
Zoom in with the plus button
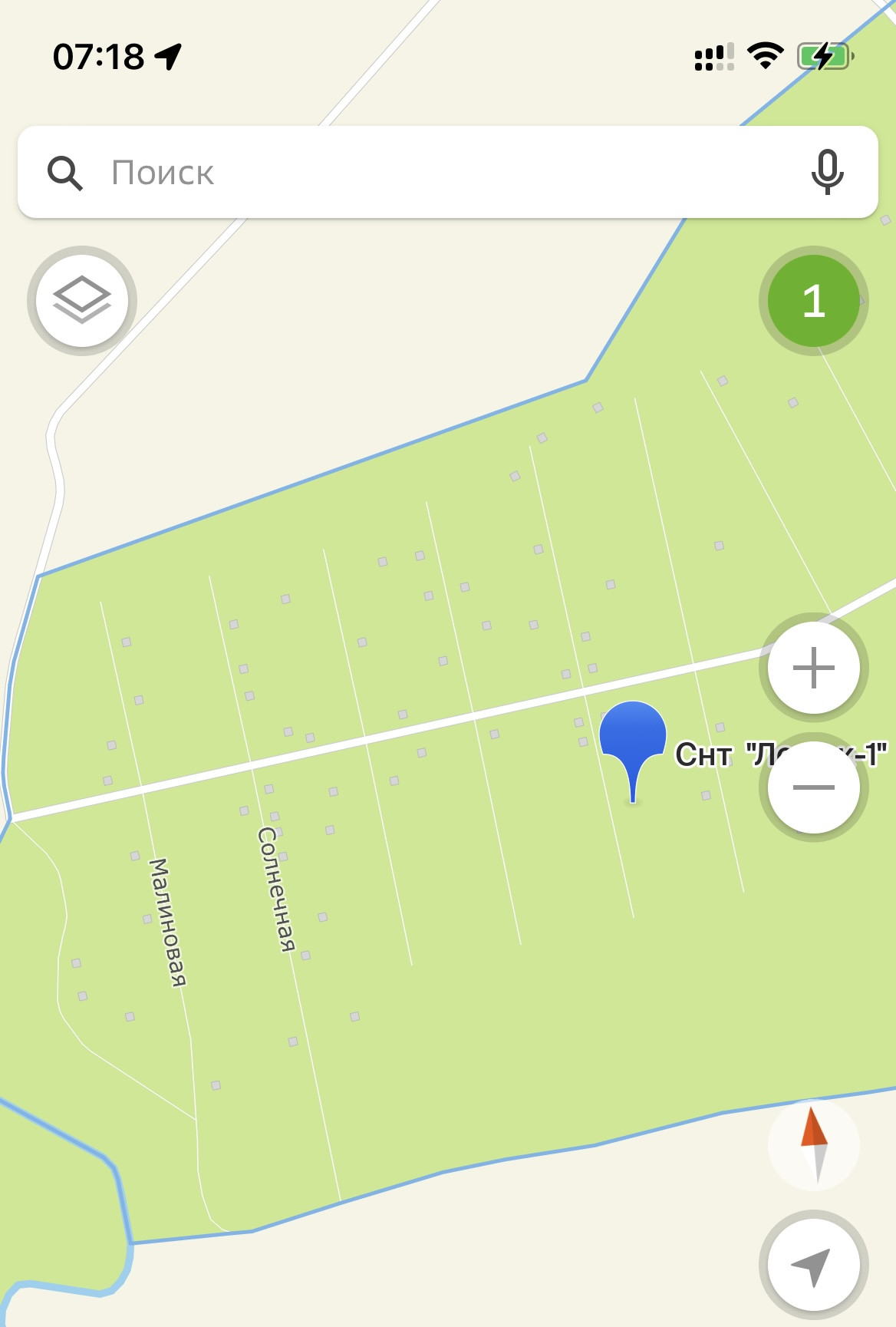coord(813,668)
